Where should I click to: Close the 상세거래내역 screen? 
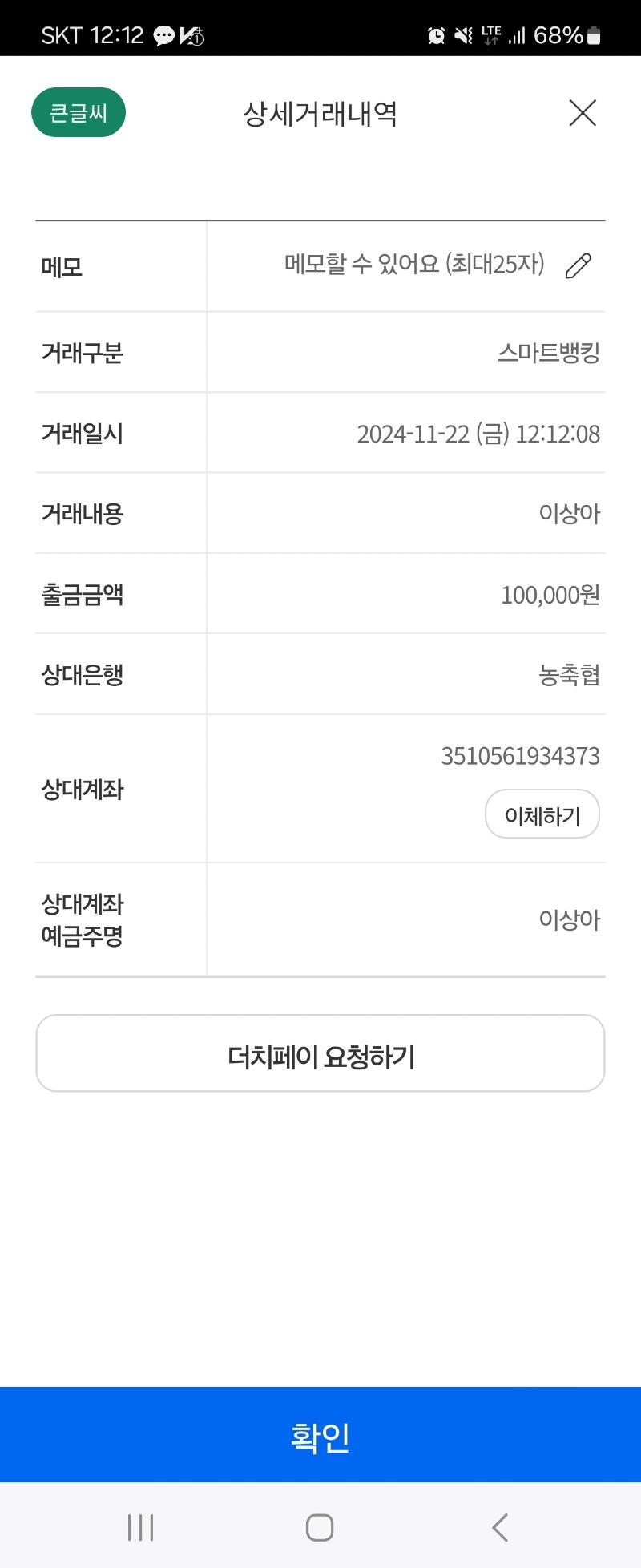583,113
